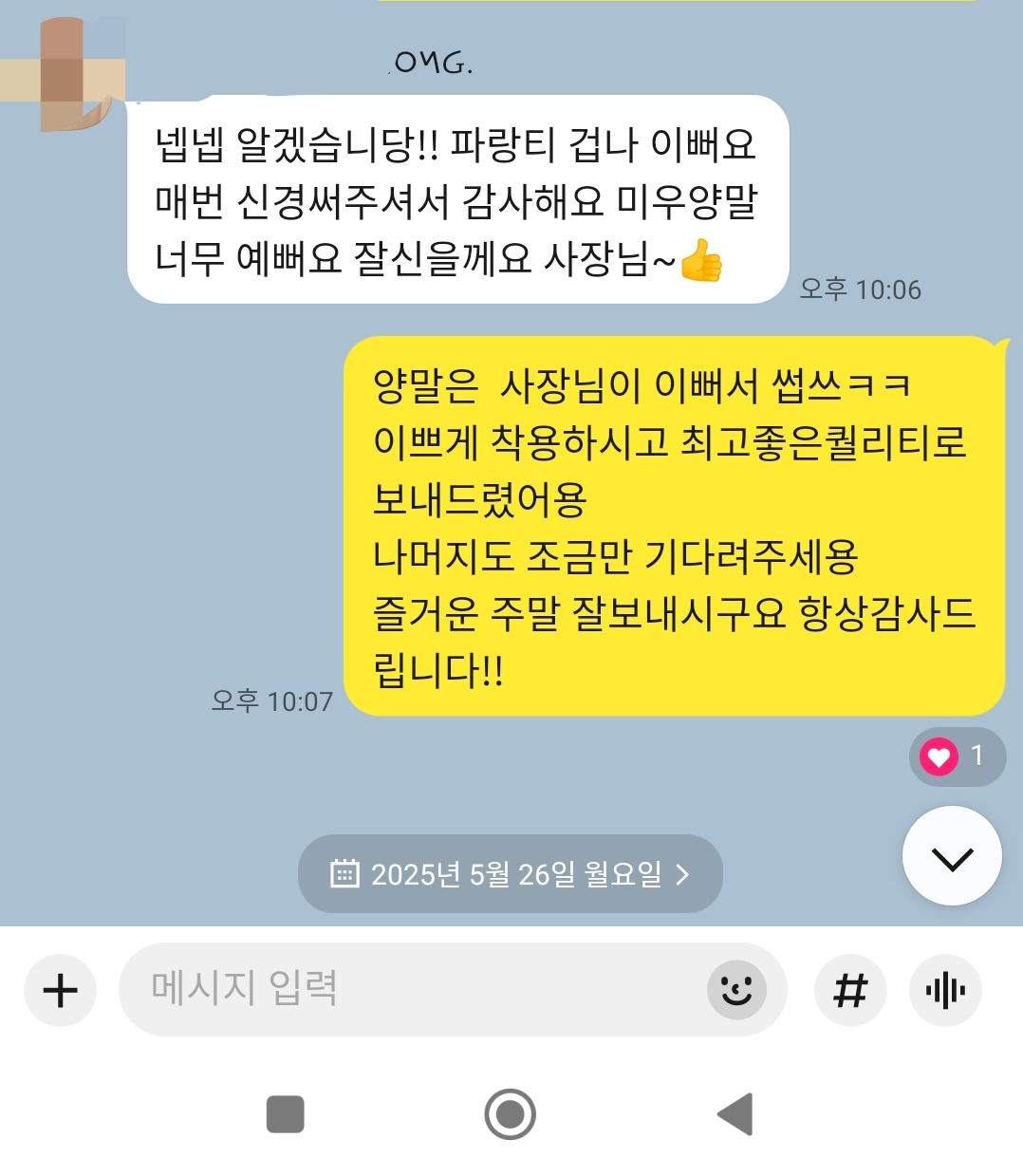Jump to latest messages with down arrow
1023x1176 pixels.
point(952,856)
